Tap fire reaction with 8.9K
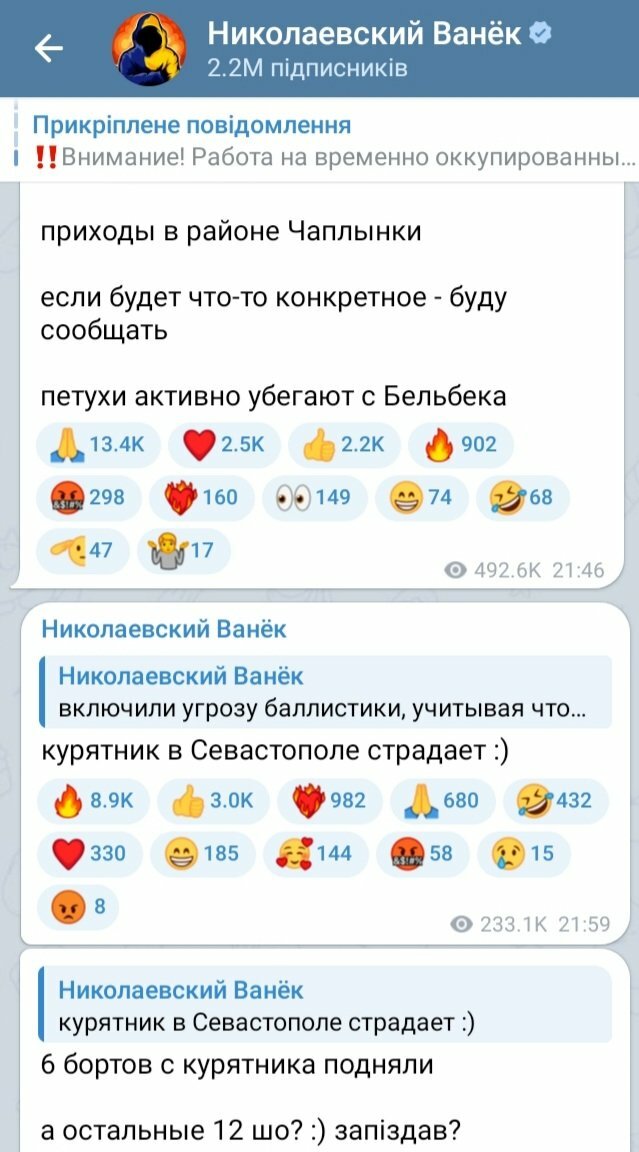 pos(94,800)
